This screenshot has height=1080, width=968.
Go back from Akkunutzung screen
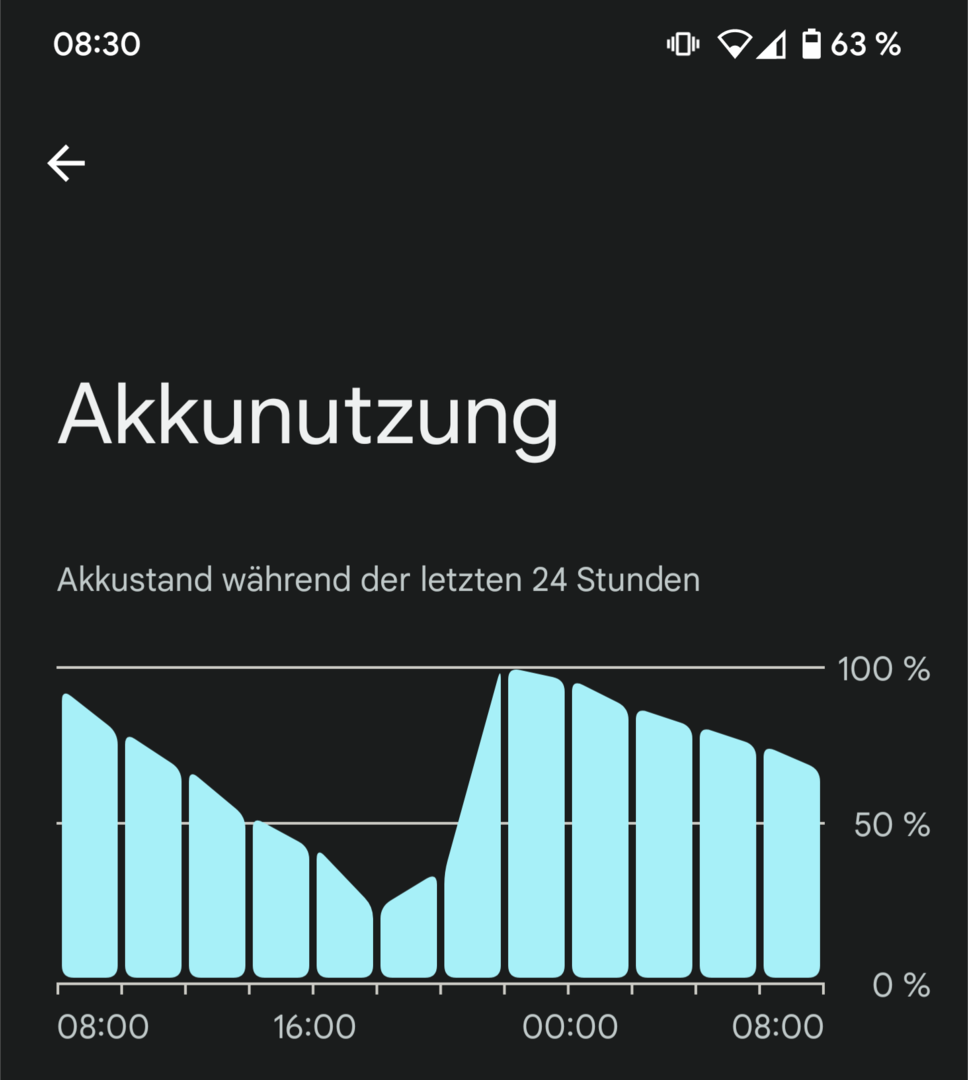[66, 163]
